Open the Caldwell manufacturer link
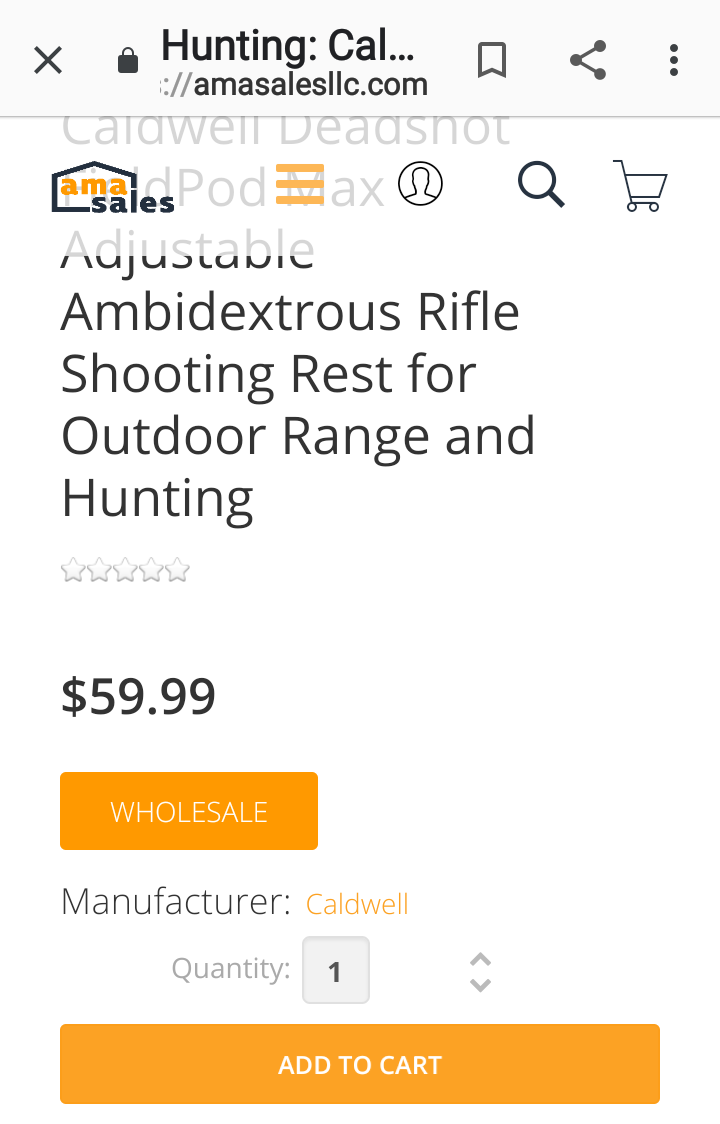This screenshot has width=720, height=1124. pyautogui.click(x=357, y=904)
